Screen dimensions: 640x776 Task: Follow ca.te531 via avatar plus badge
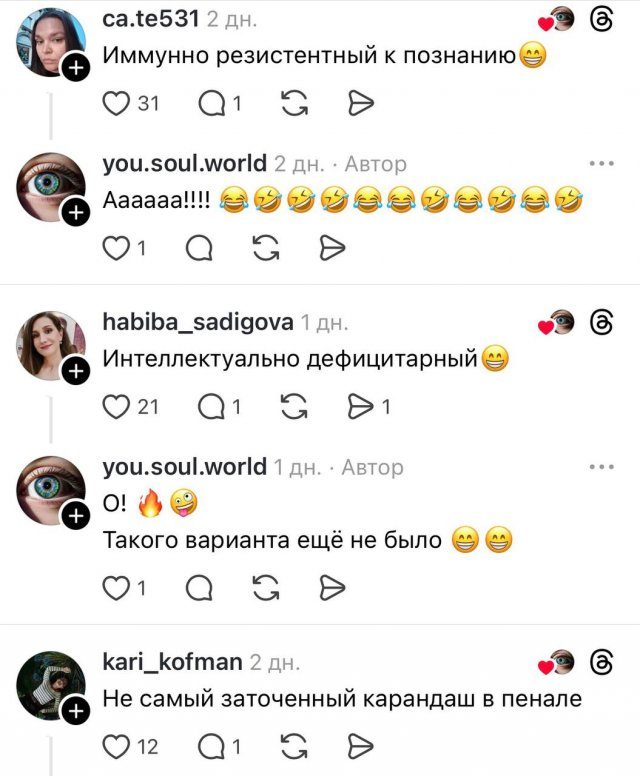75,69
